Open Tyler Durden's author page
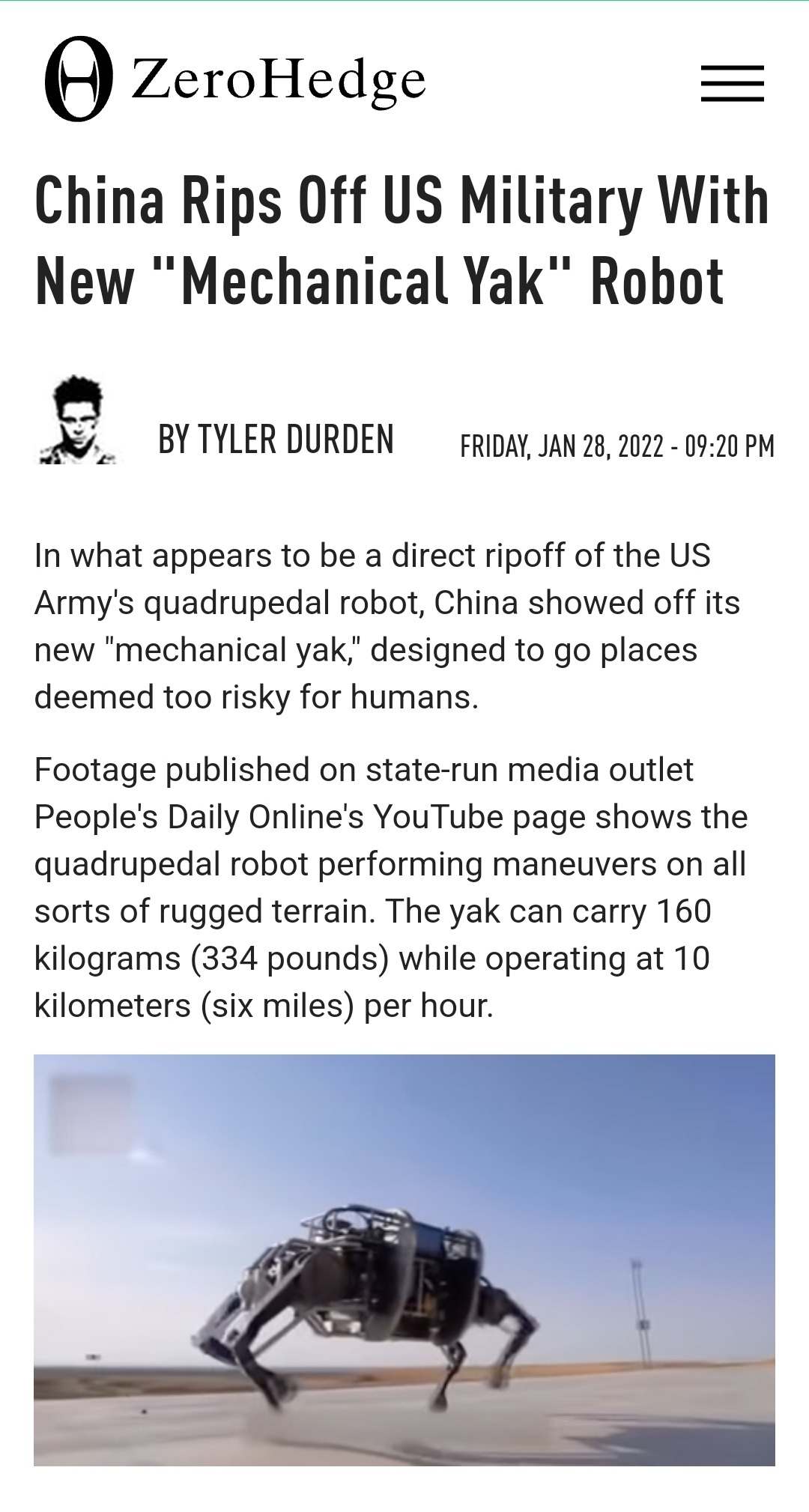This screenshot has width=809, height=1512. tap(276, 439)
